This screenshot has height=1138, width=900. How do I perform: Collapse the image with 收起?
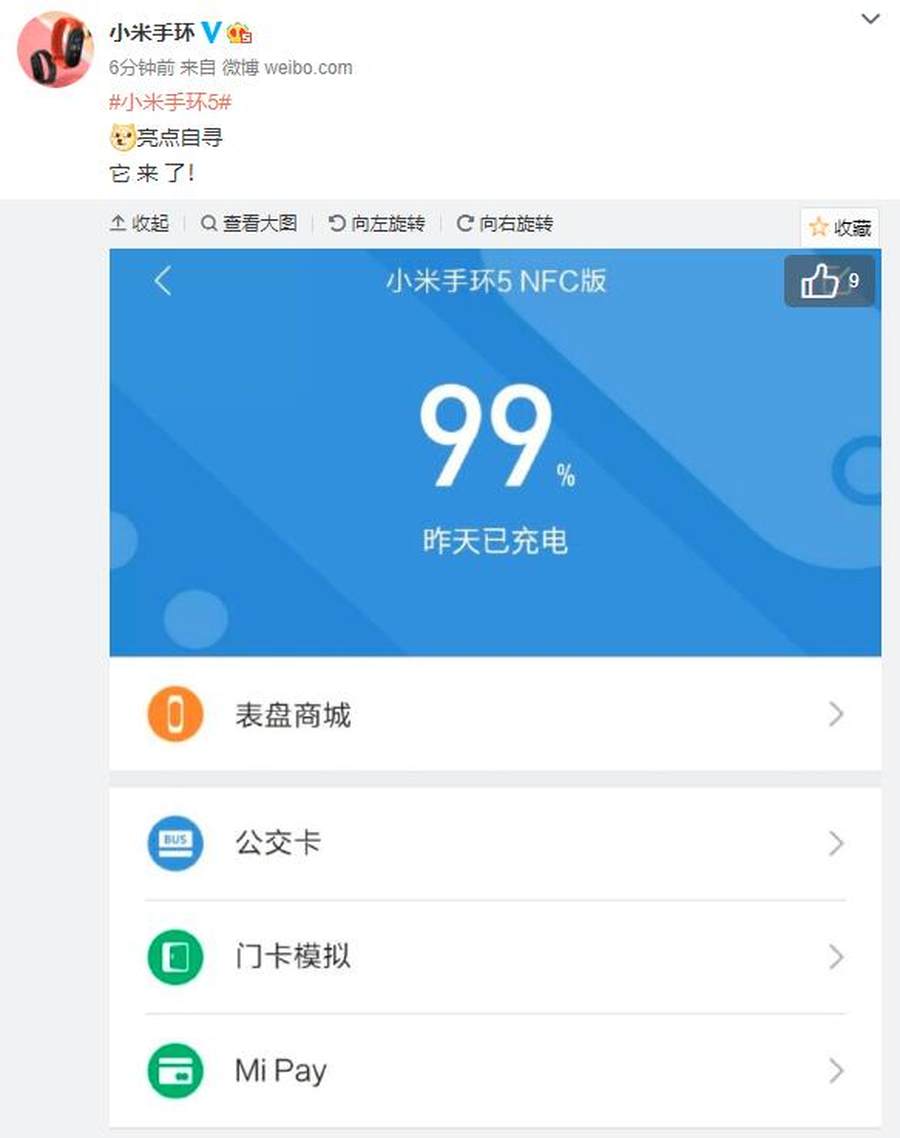click(140, 224)
